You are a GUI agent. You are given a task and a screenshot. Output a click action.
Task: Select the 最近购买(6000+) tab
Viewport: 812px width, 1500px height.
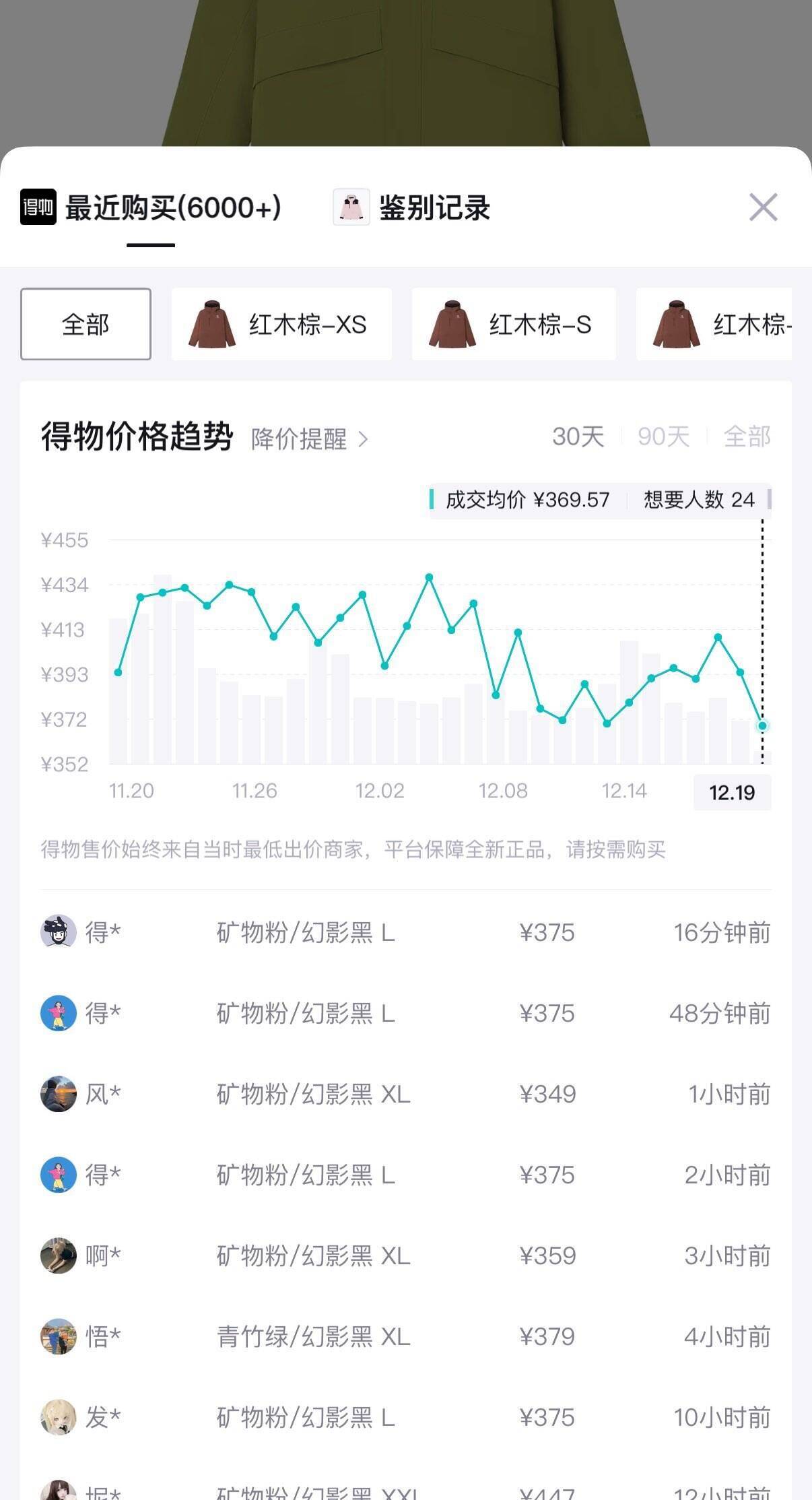151,207
